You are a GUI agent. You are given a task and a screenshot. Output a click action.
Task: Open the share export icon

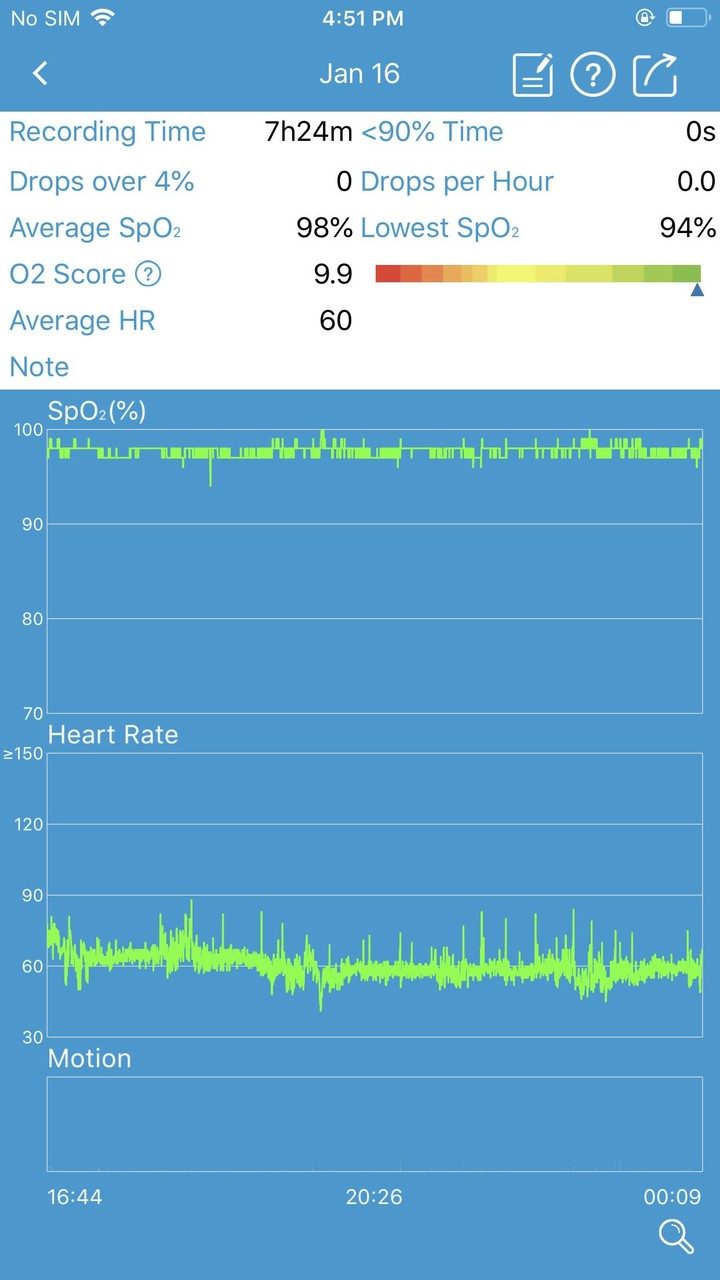click(x=655, y=73)
